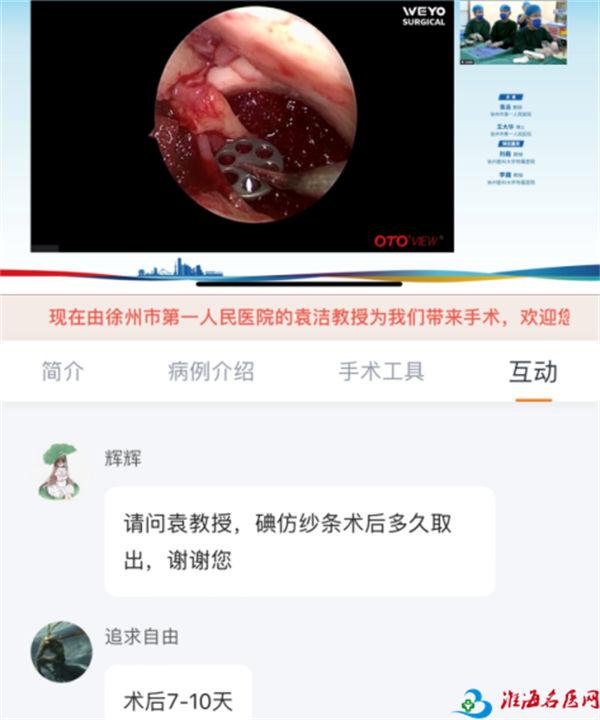This screenshot has height=720, width=600.
Task: Open 追求自由's profile avatar
Action: click(62, 651)
